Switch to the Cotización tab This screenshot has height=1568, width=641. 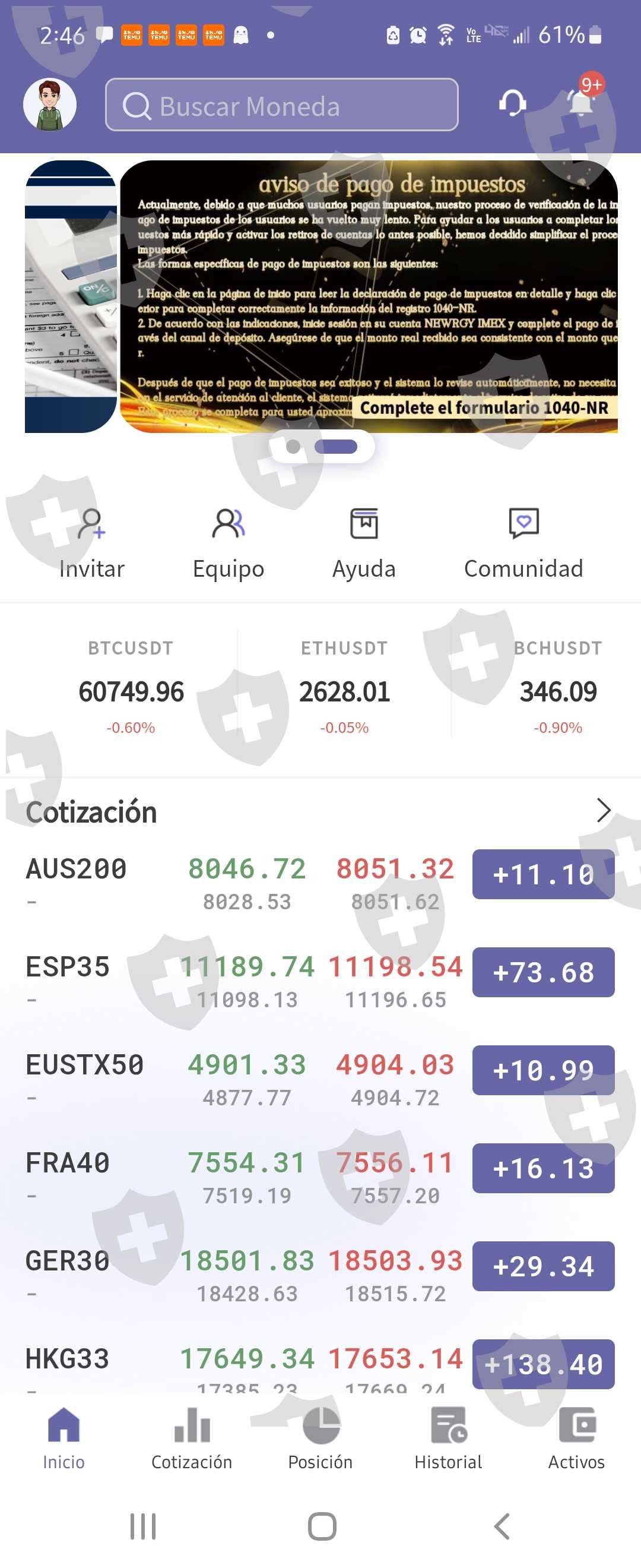click(192, 1439)
